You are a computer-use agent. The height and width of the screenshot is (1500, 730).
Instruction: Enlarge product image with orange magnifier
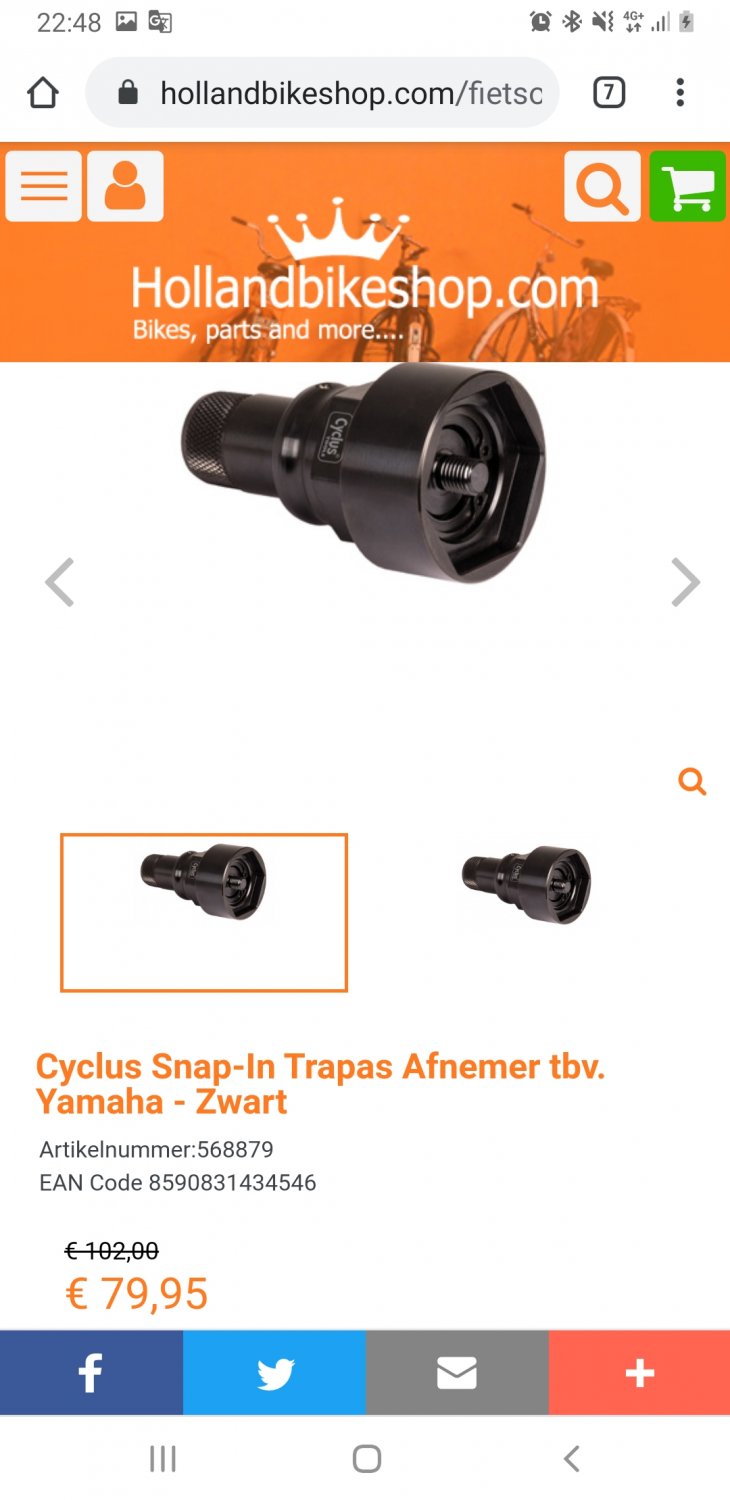692,781
